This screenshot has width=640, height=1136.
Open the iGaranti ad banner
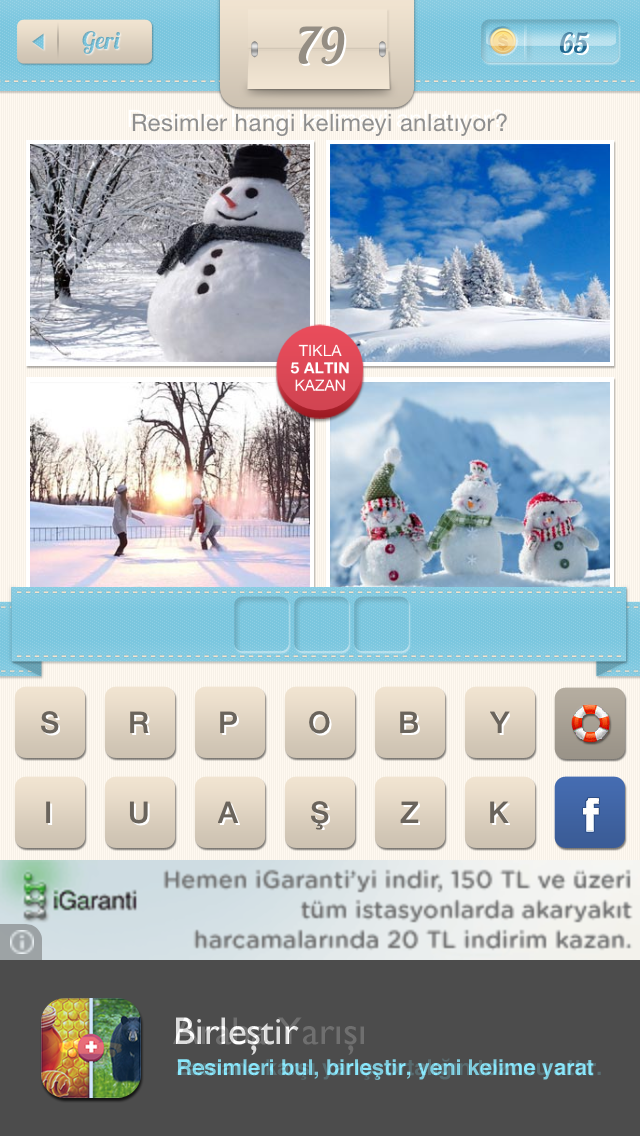320,910
